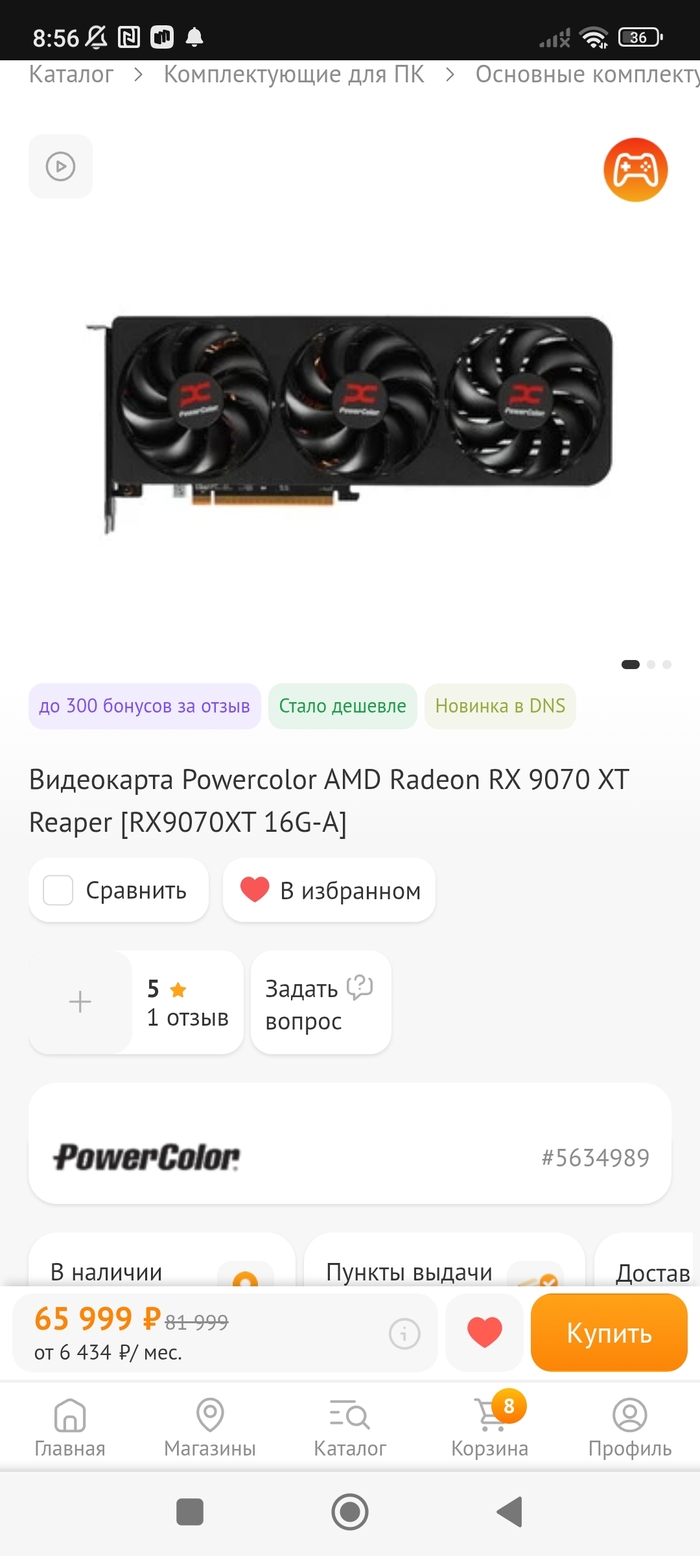This screenshot has height=1556, width=700.
Task: Switch to the Главная tab
Action: point(69,1427)
